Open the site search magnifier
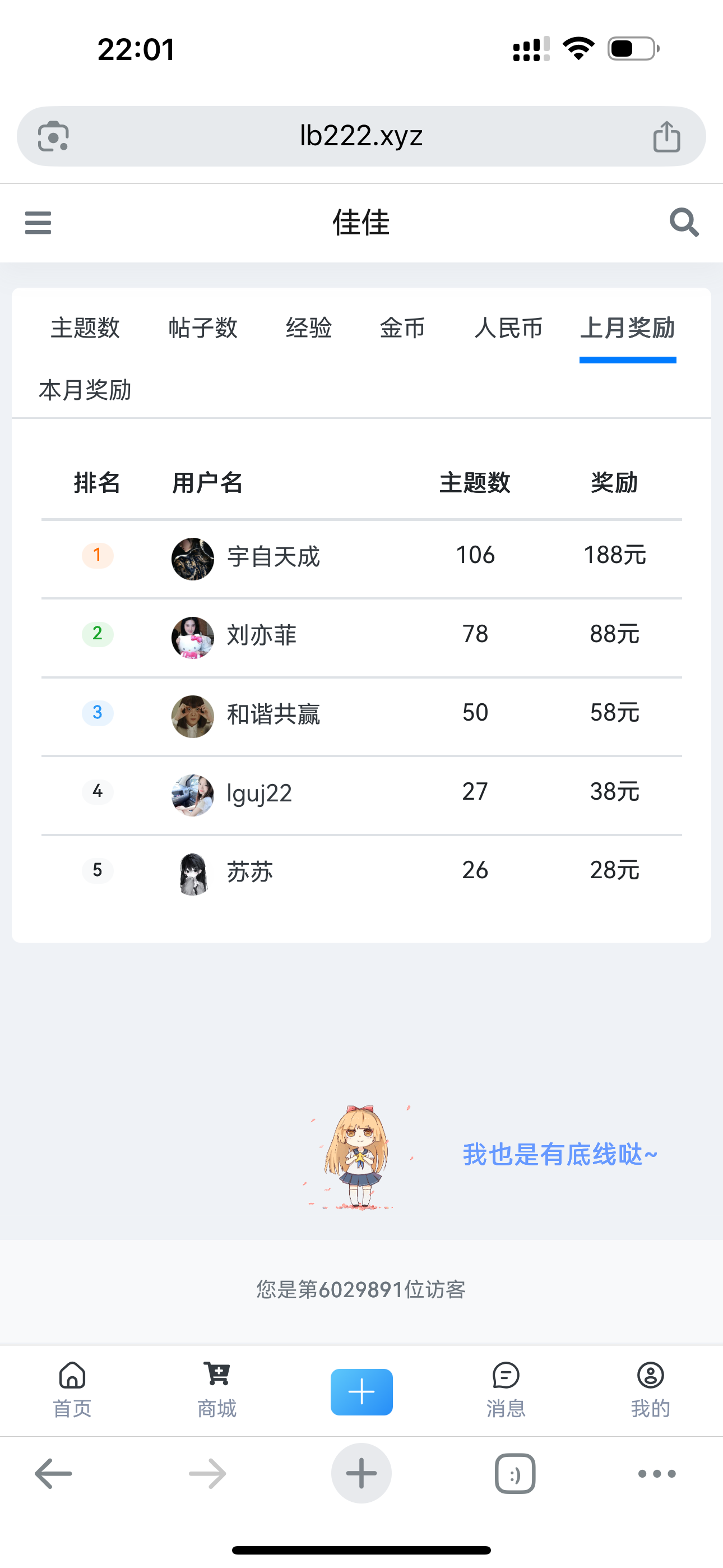Screen dimensions: 723x1568 684,222
